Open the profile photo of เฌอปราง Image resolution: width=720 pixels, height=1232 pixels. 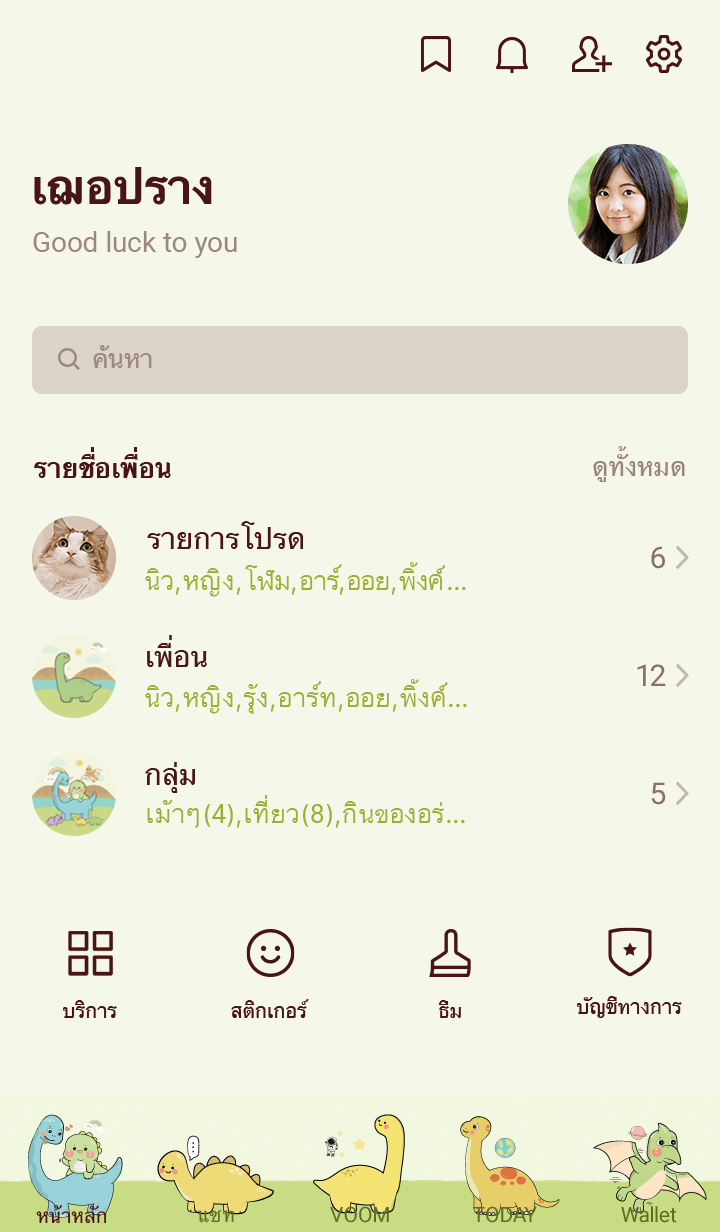click(628, 204)
